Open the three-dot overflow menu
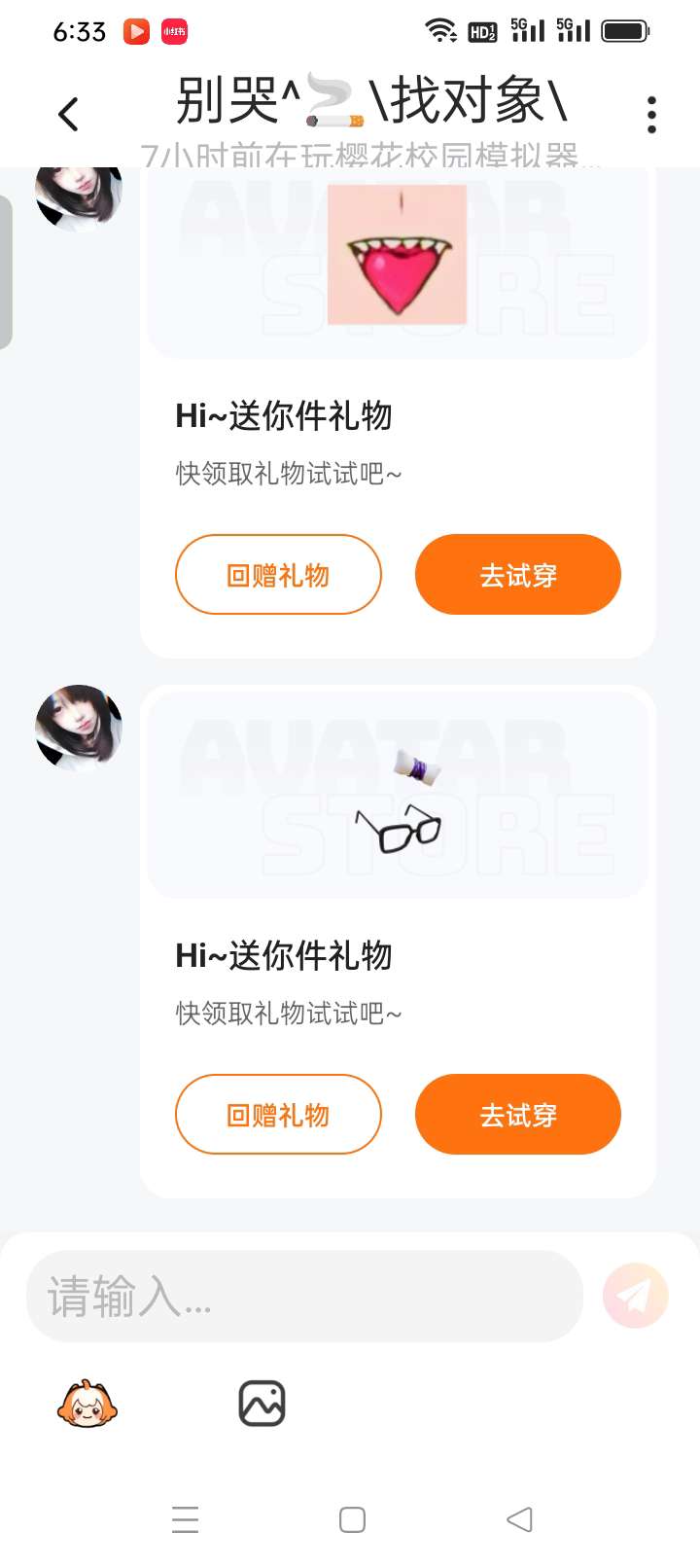700x1568 pixels. (x=651, y=115)
